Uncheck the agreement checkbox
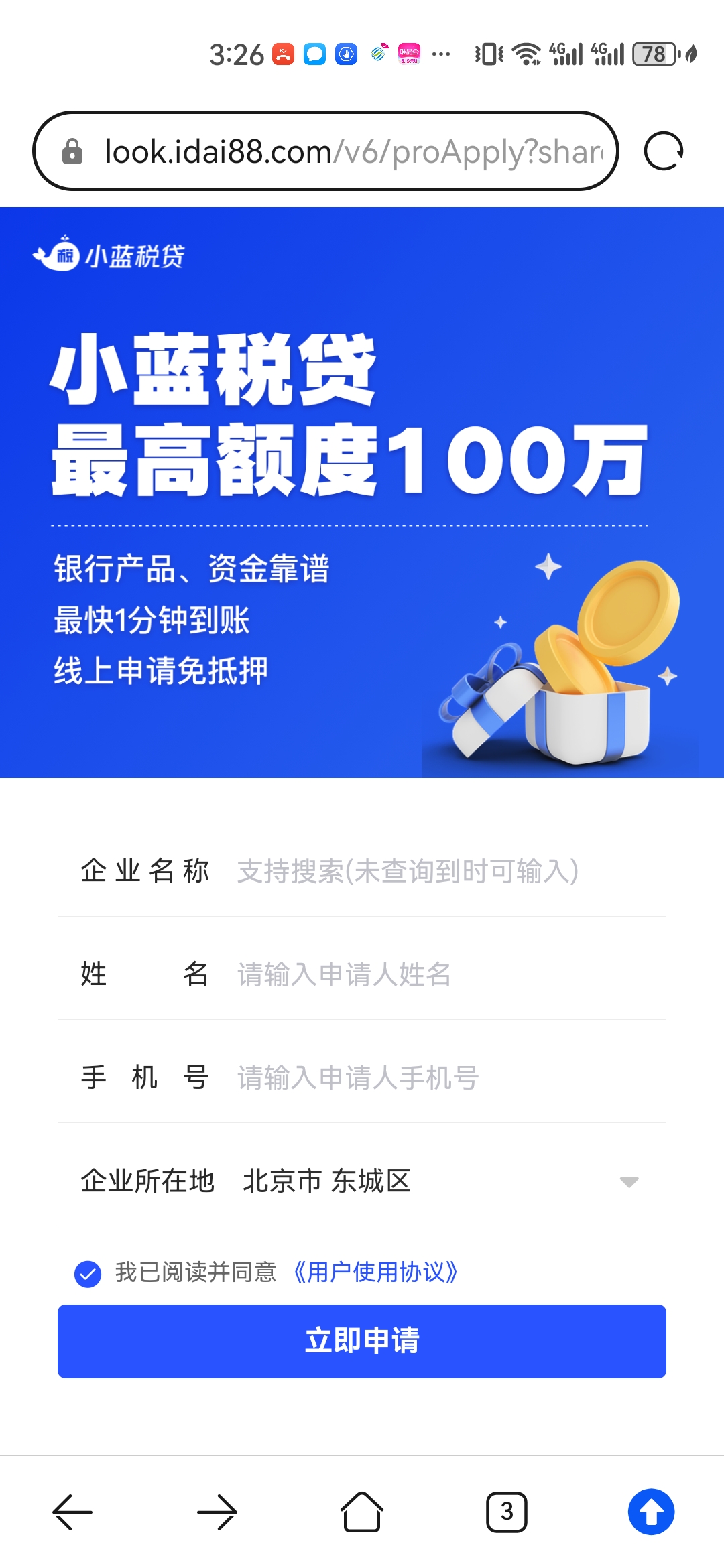724x1568 pixels. [88, 1273]
